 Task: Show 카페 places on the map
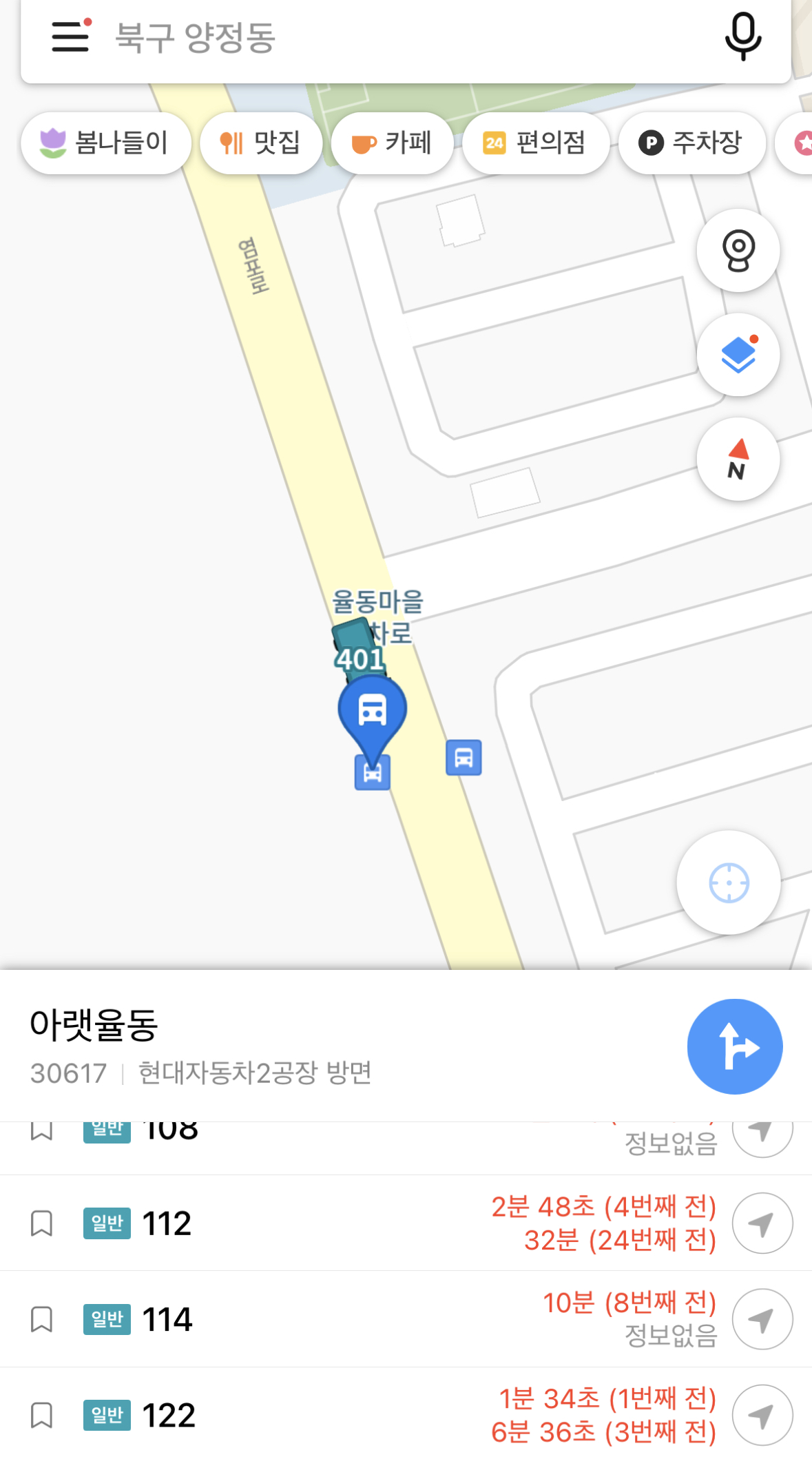(392, 143)
